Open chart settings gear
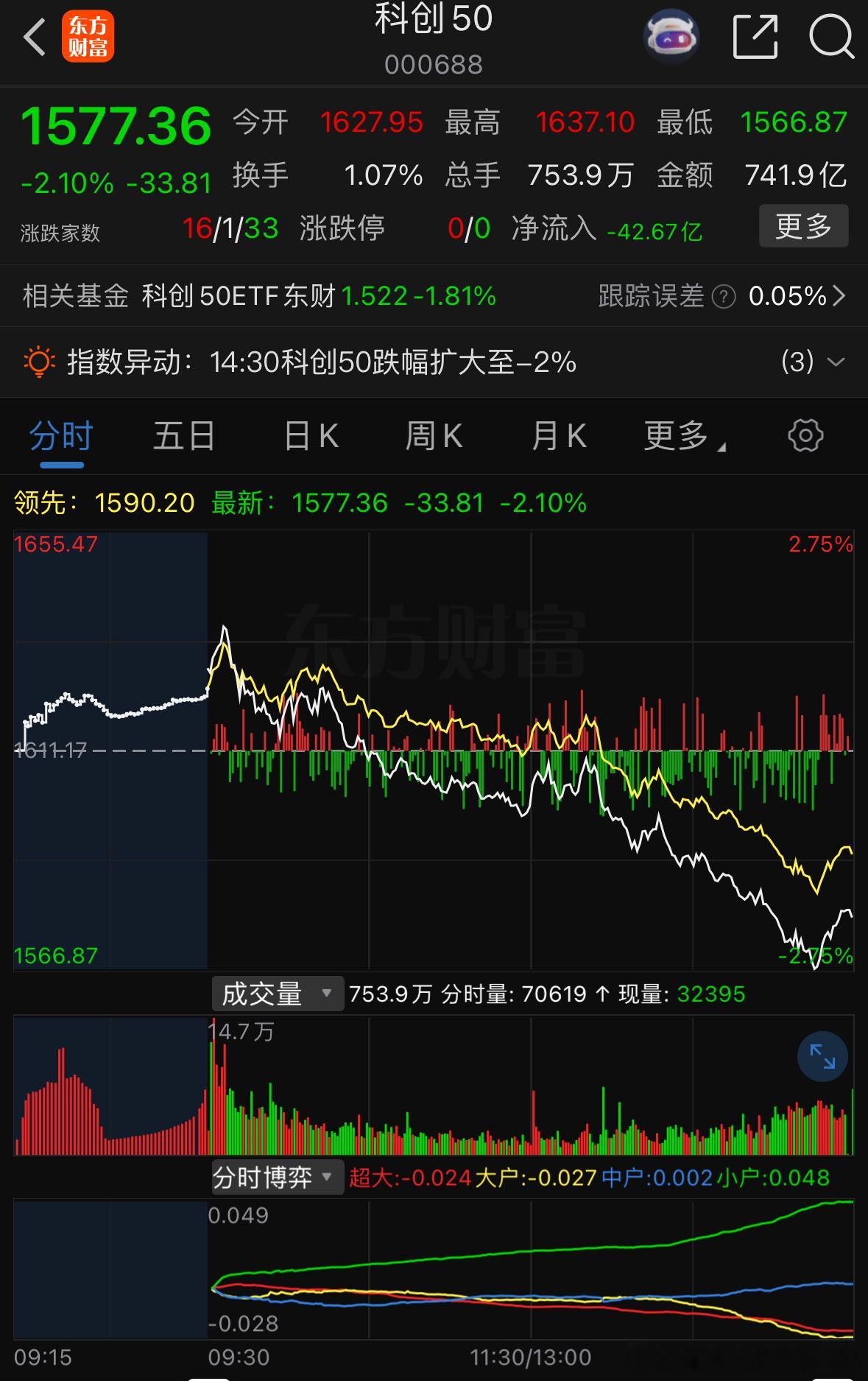Image resolution: width=868 pixels, height=1381 pixels. tap(805, 435)
